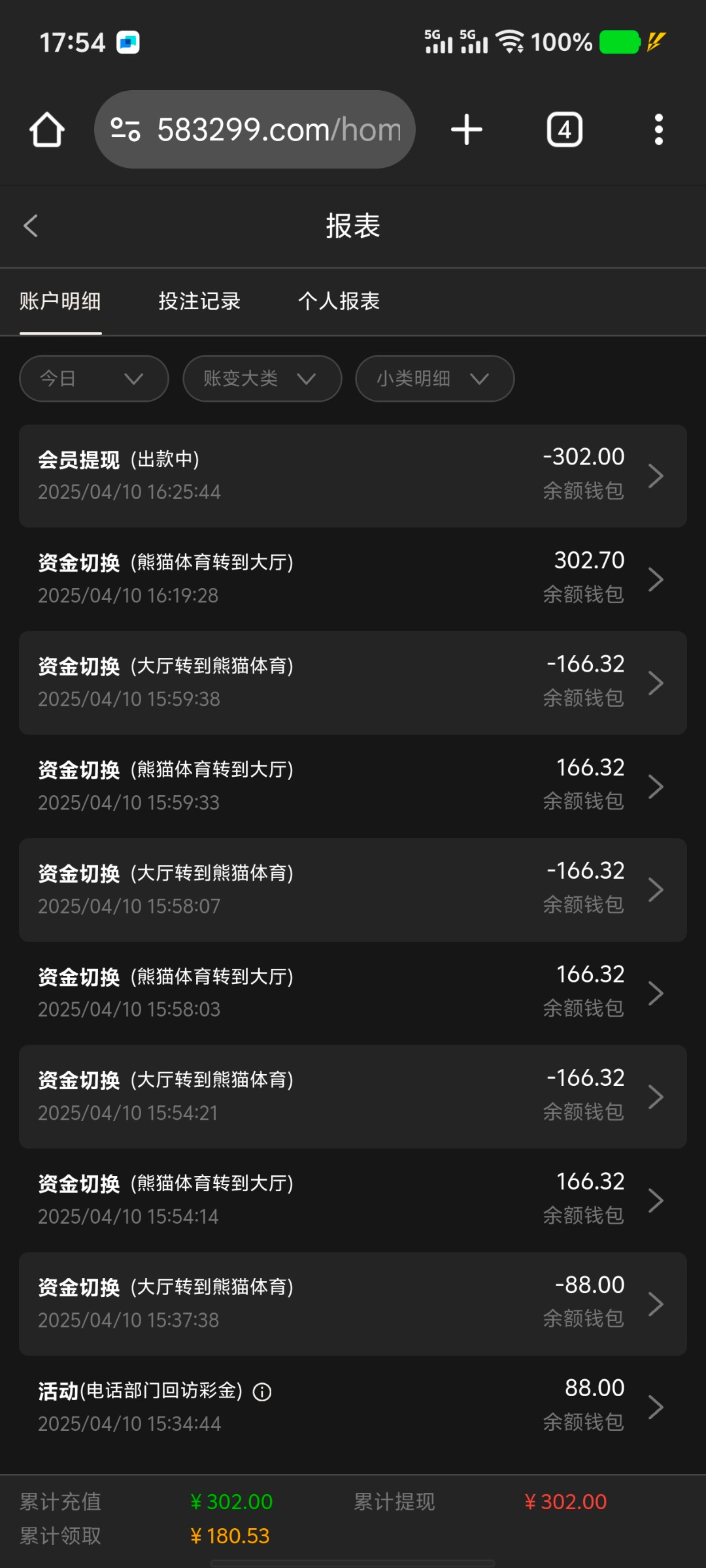Go back from the 报表 page
The width and height of the screenshot is (706, 1568).
[31, 226]
